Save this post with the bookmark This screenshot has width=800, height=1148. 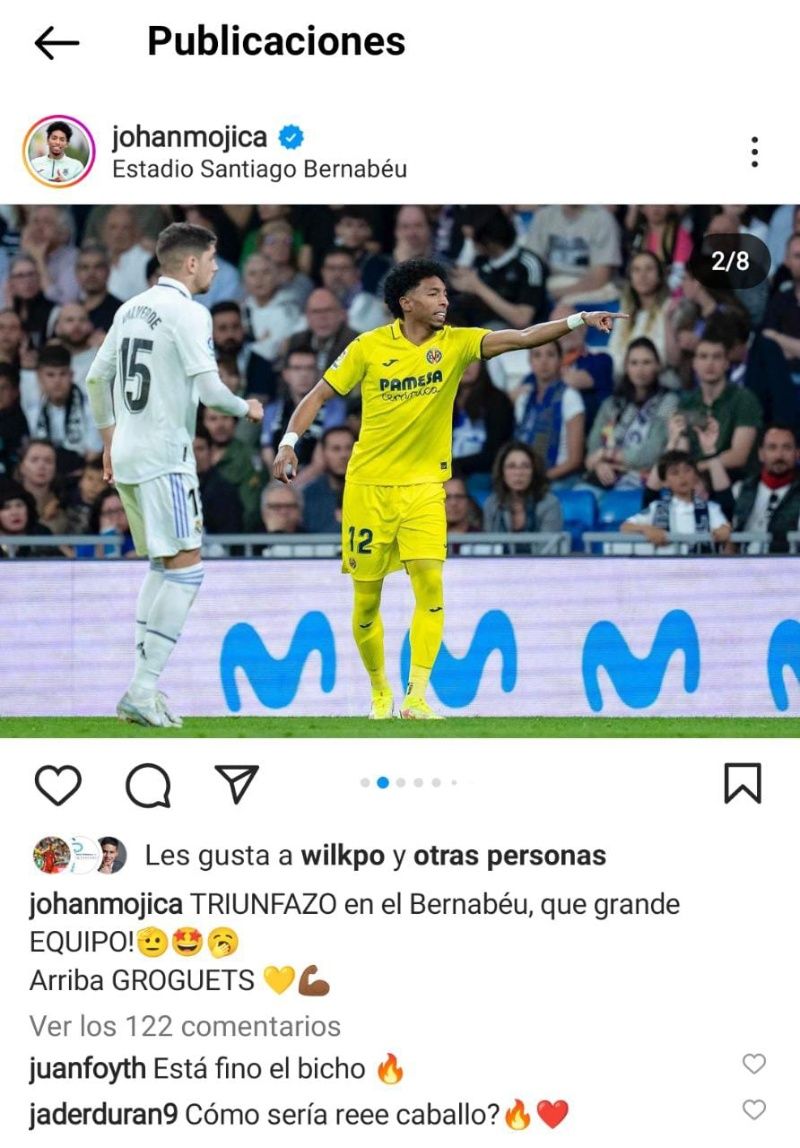(x=742, y=784)
